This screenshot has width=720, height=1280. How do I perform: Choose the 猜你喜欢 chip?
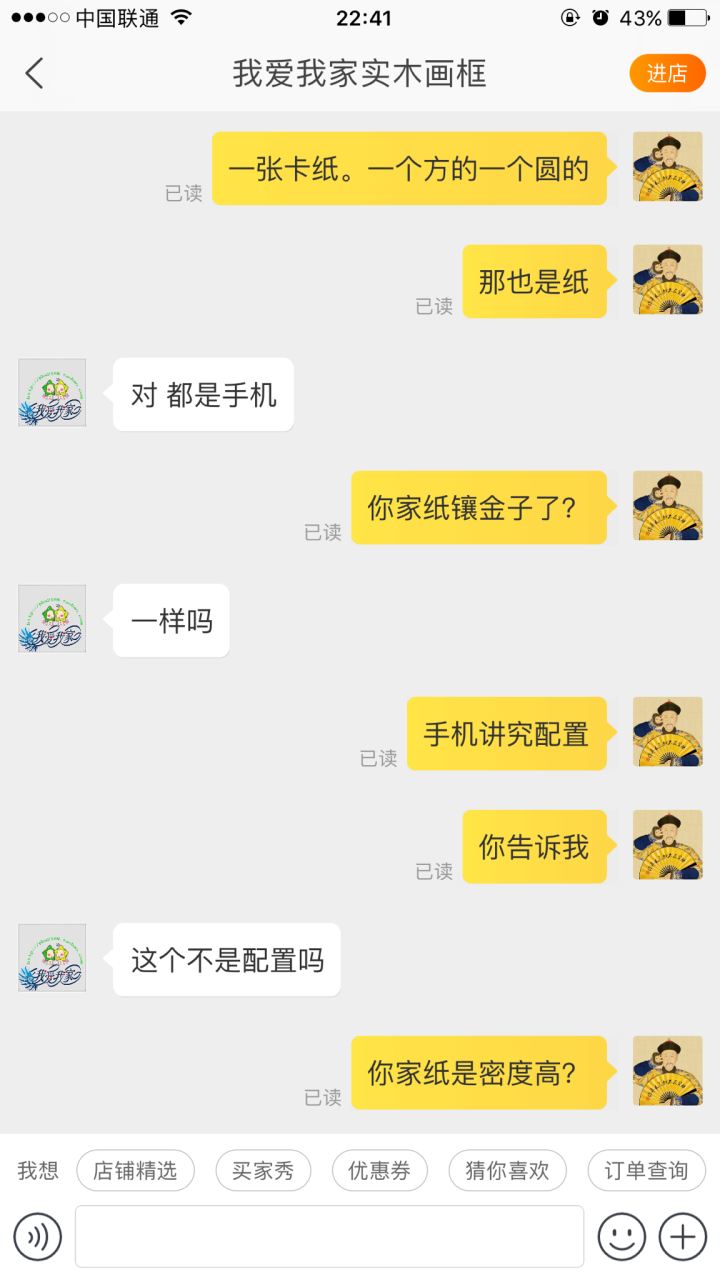(507, 1170)
